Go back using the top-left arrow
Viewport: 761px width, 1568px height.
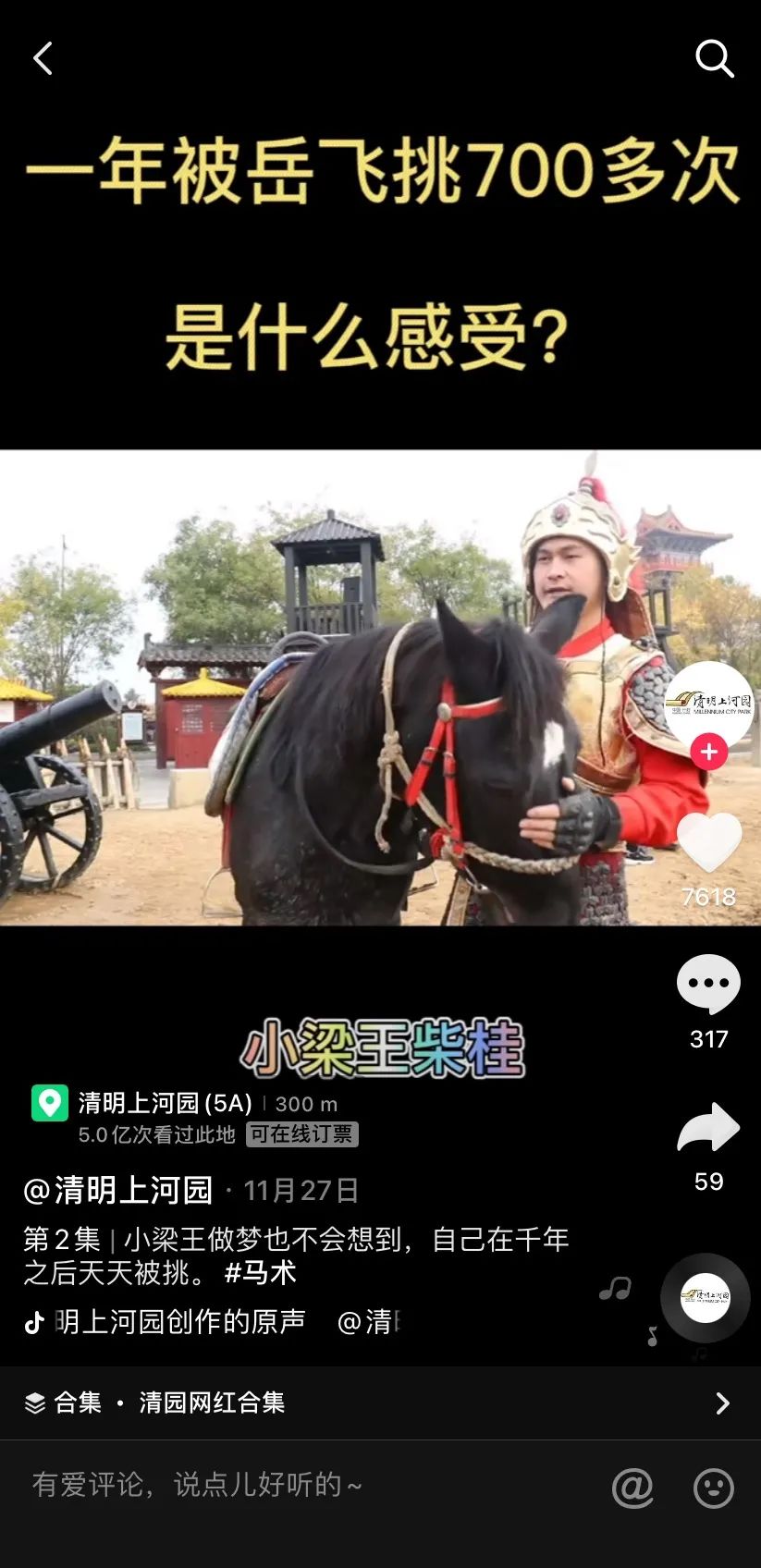click(x=43, y=58)
